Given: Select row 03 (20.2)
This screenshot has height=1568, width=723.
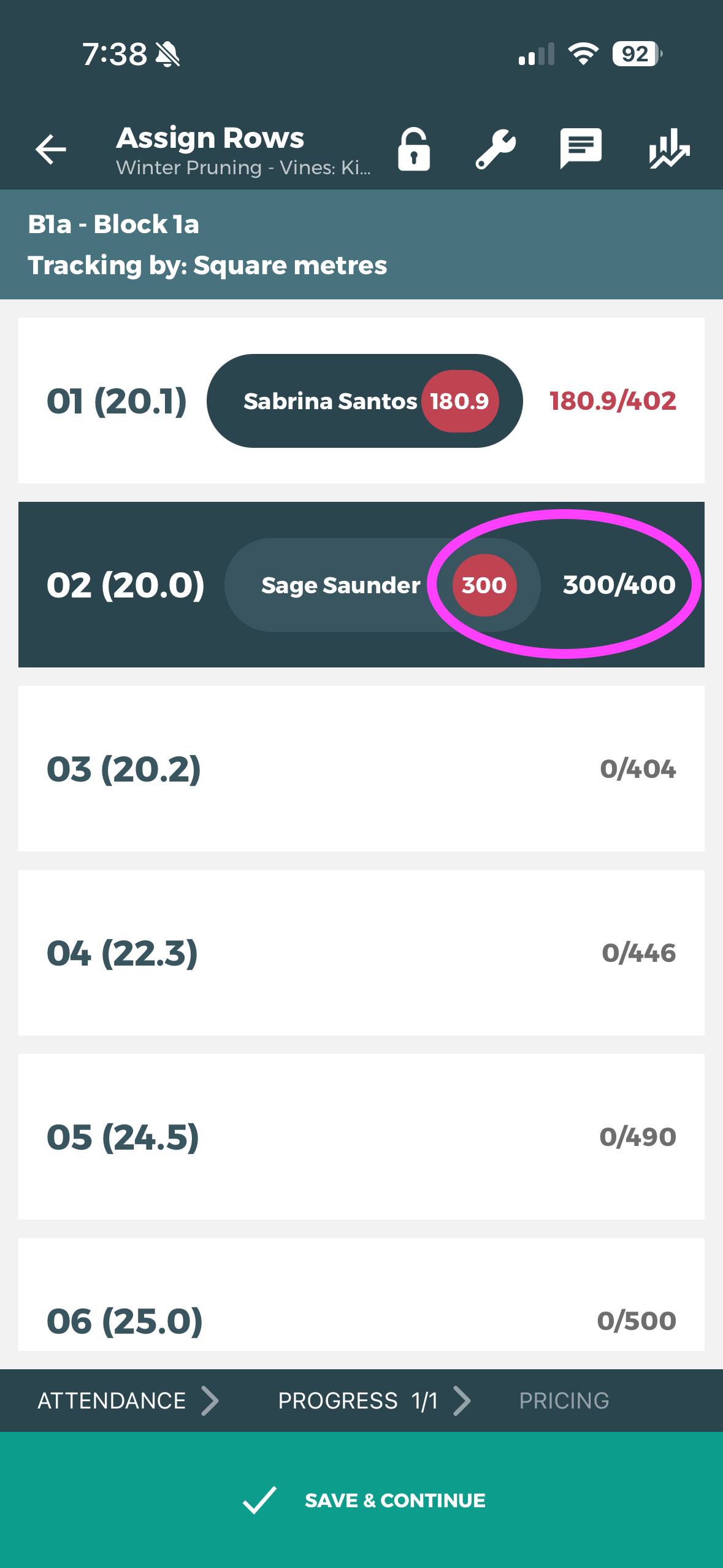Looking at the screenshot, I should click(361, 769).
